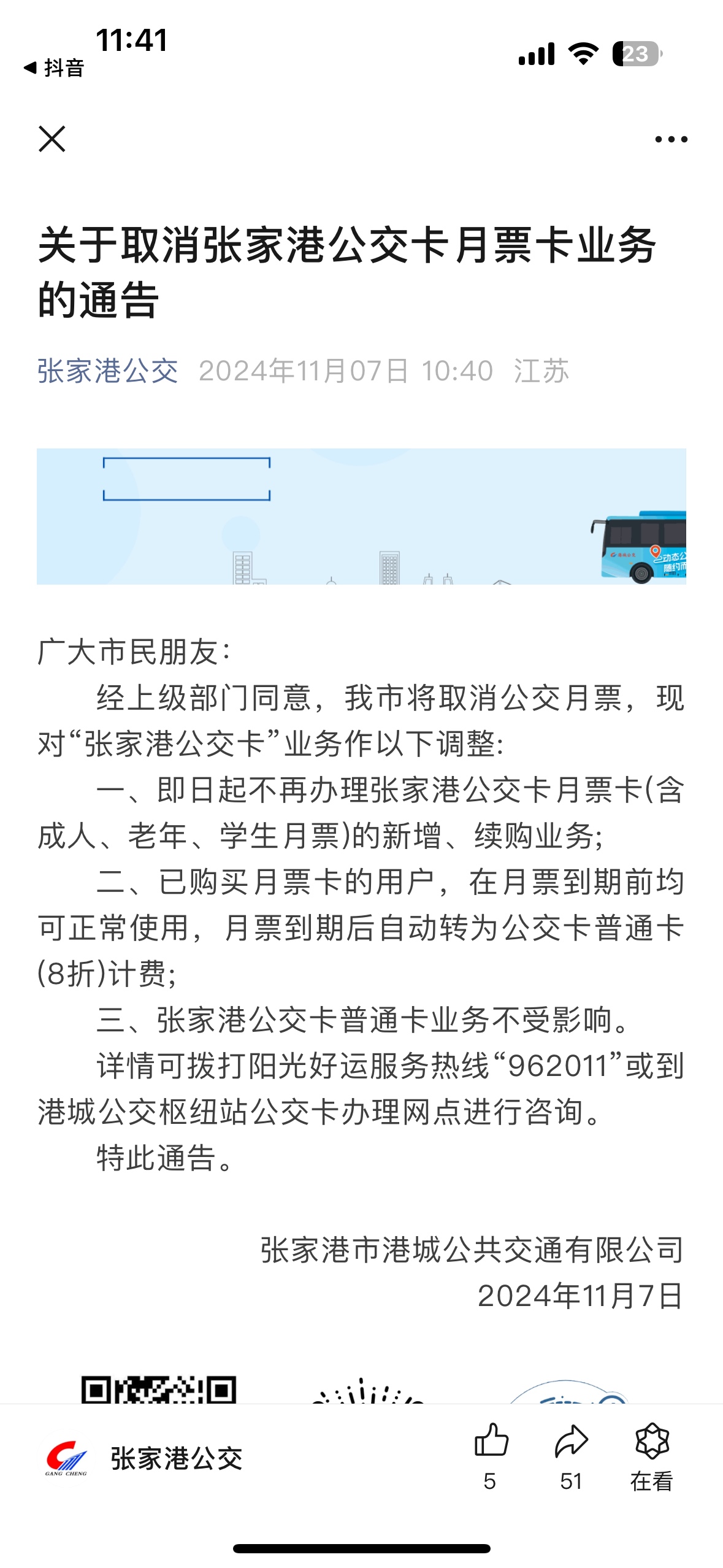Close the article page

coord(52,139)
